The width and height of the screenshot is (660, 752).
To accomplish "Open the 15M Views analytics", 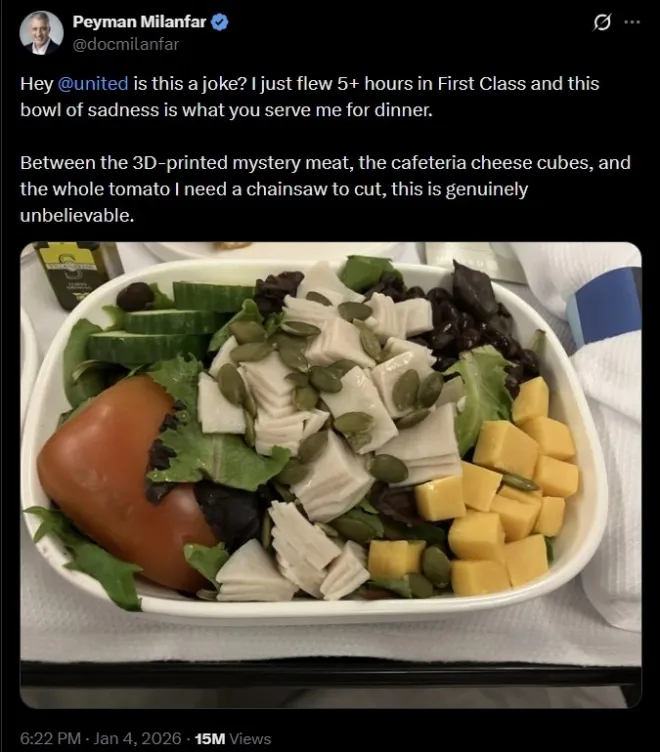I will point(233,738).
